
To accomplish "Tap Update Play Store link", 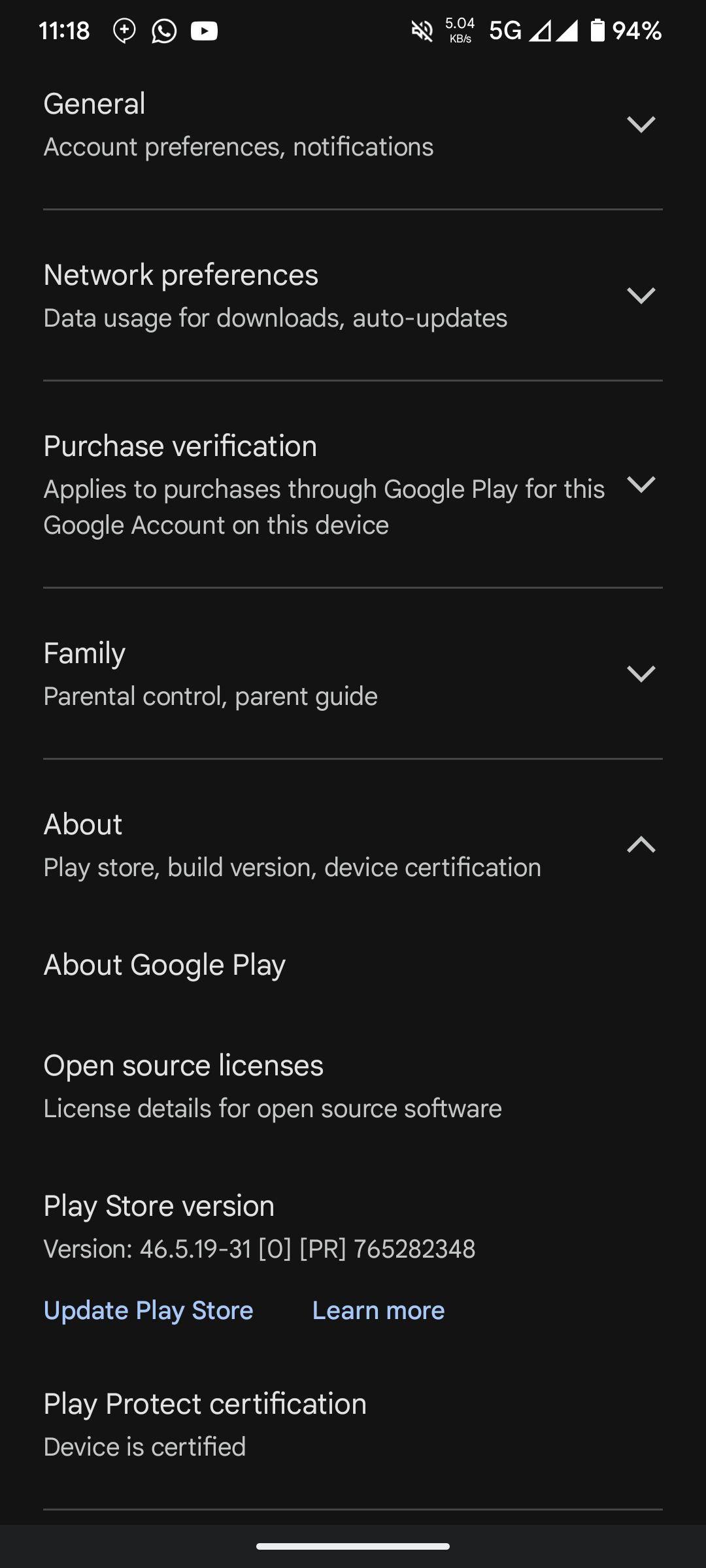I will point(148,1310).
